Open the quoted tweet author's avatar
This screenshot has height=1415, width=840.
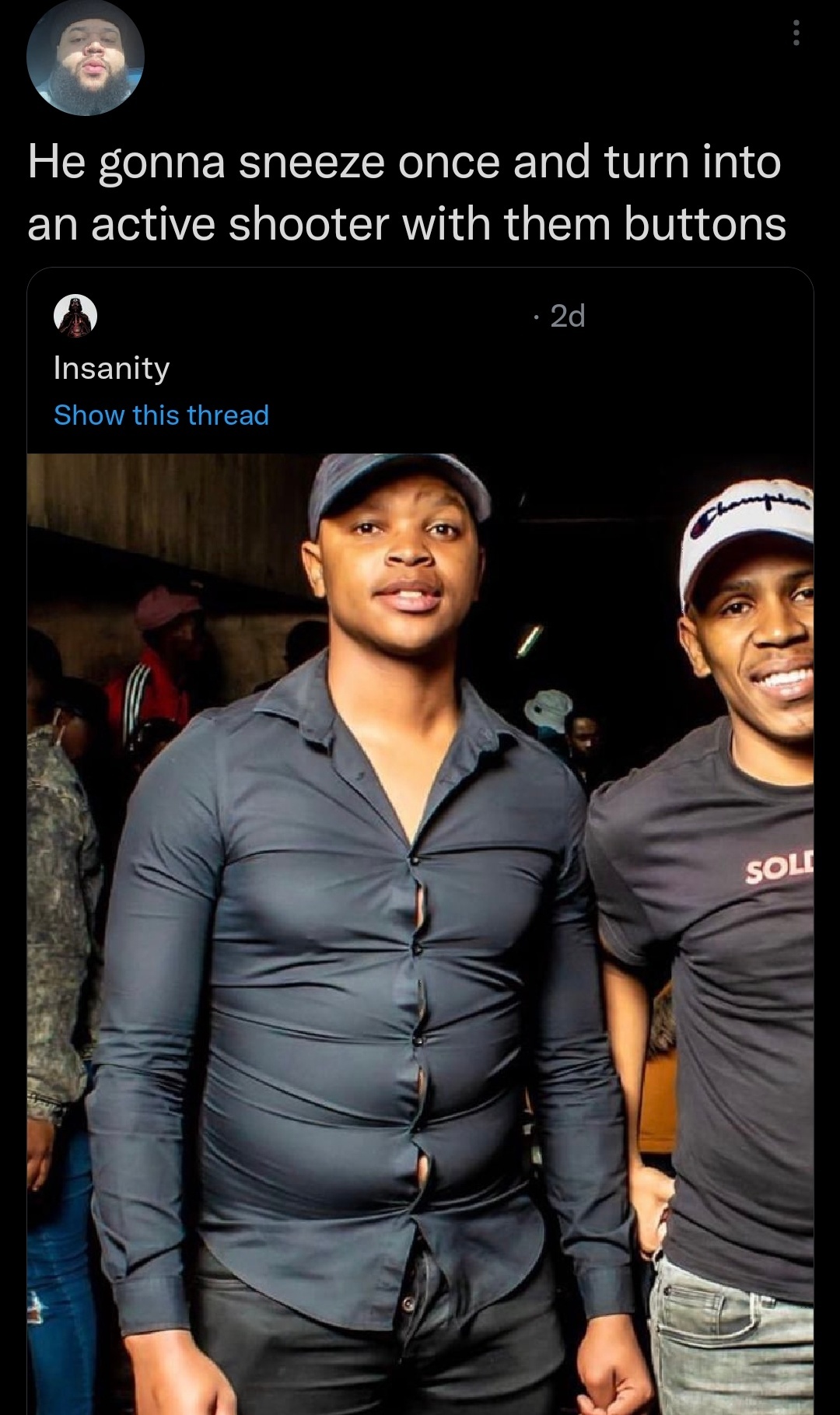click(x=75, y=317)
